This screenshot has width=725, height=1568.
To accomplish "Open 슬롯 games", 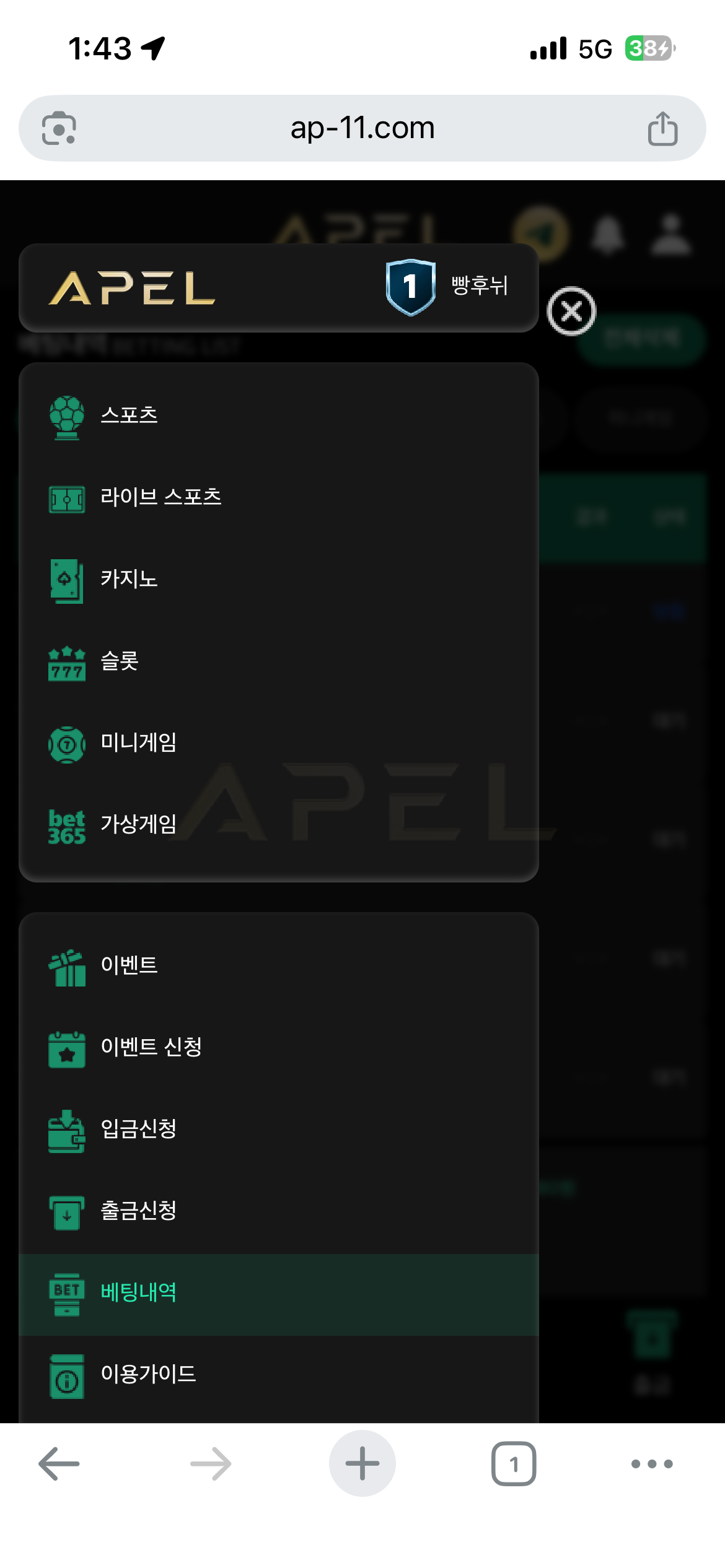I will pos(279,661).
